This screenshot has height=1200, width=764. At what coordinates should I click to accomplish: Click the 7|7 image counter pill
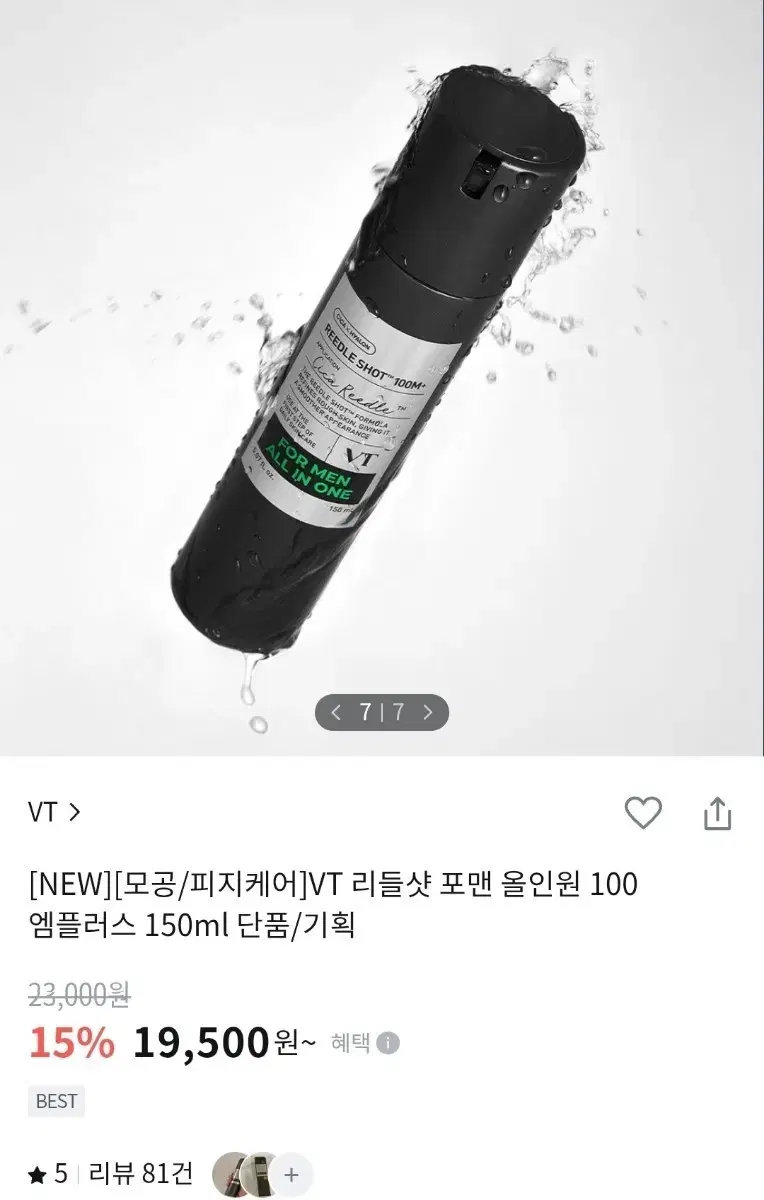point(382,712)
